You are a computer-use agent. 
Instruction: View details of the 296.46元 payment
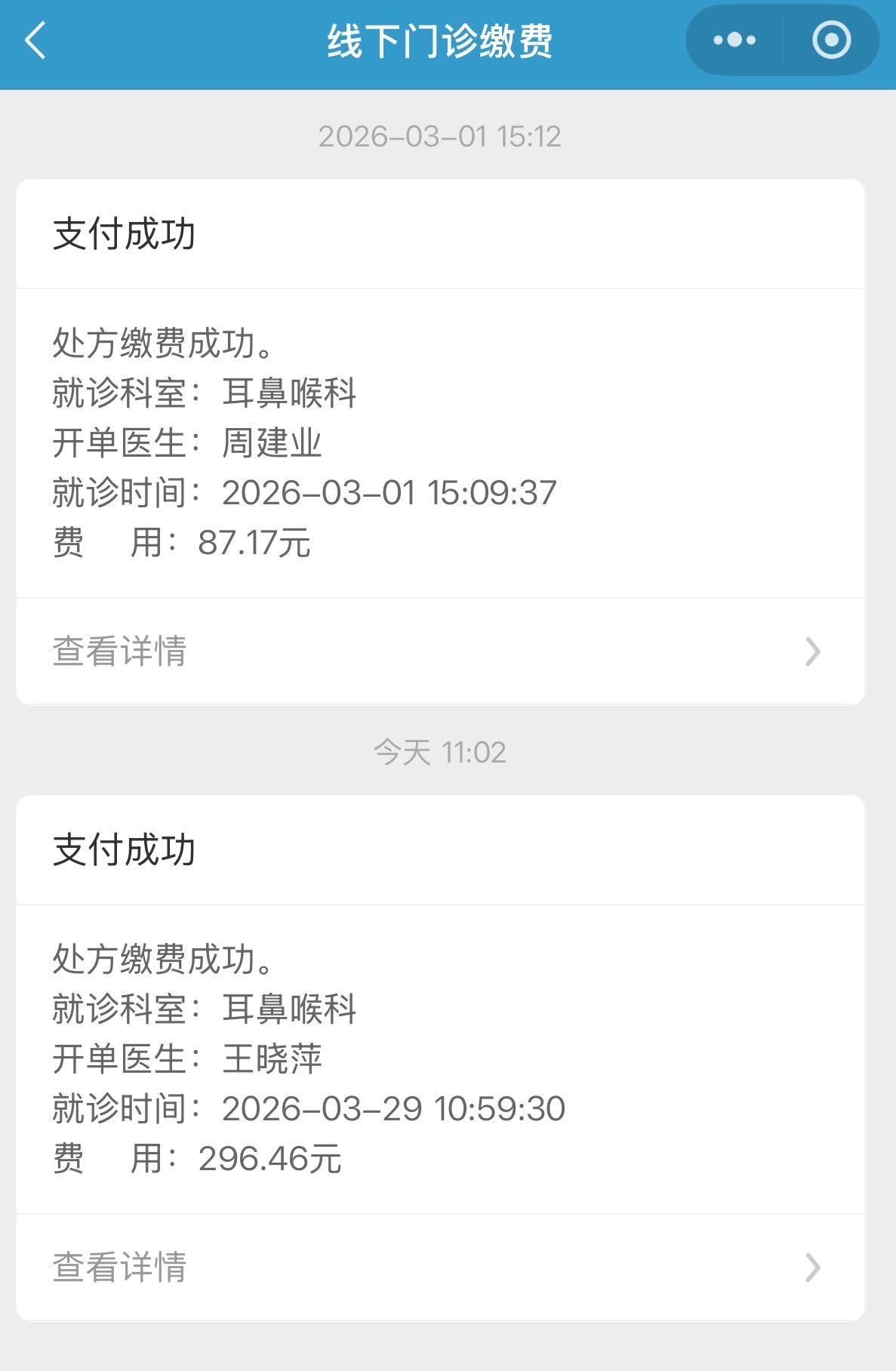click(439, 1267)
